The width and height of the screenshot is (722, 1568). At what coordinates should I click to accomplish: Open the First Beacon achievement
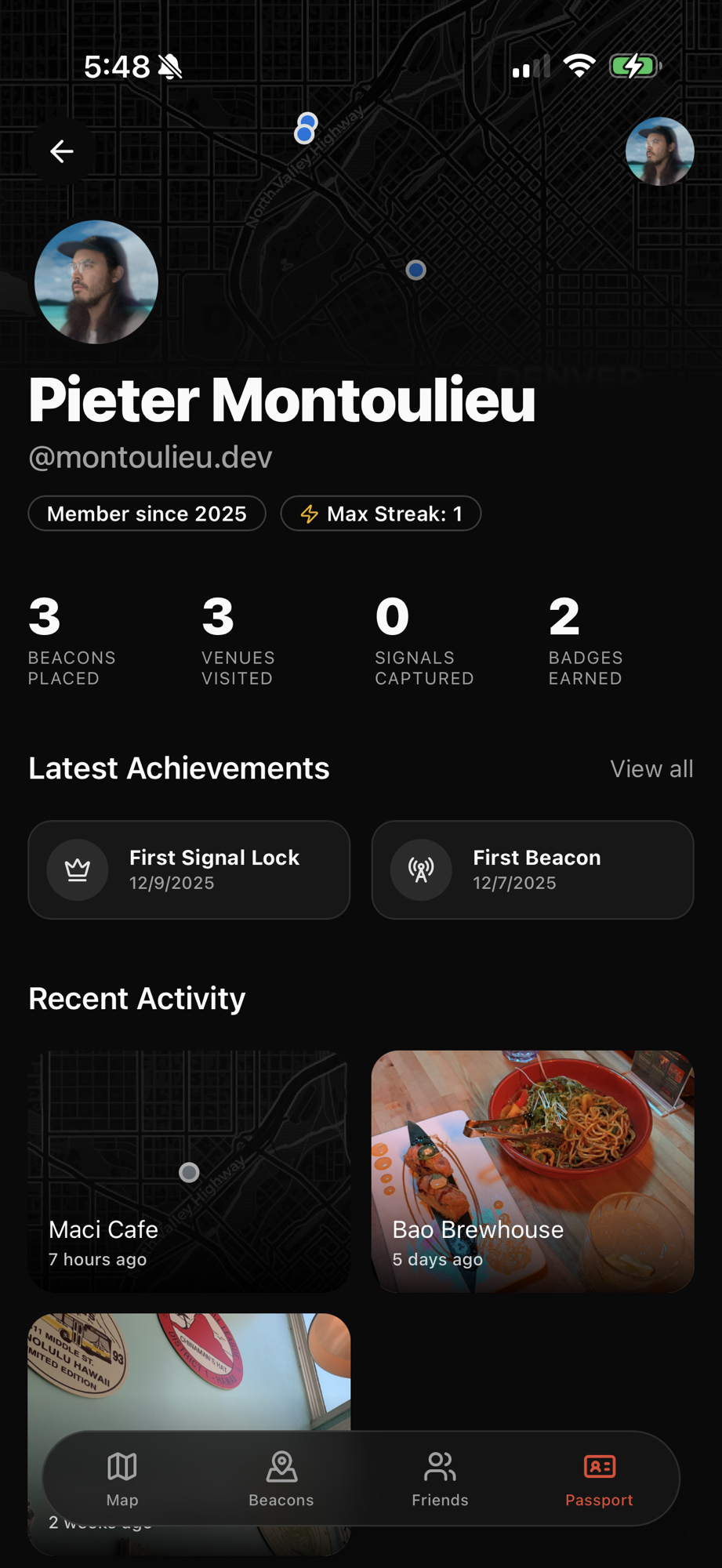click(532, 869)
